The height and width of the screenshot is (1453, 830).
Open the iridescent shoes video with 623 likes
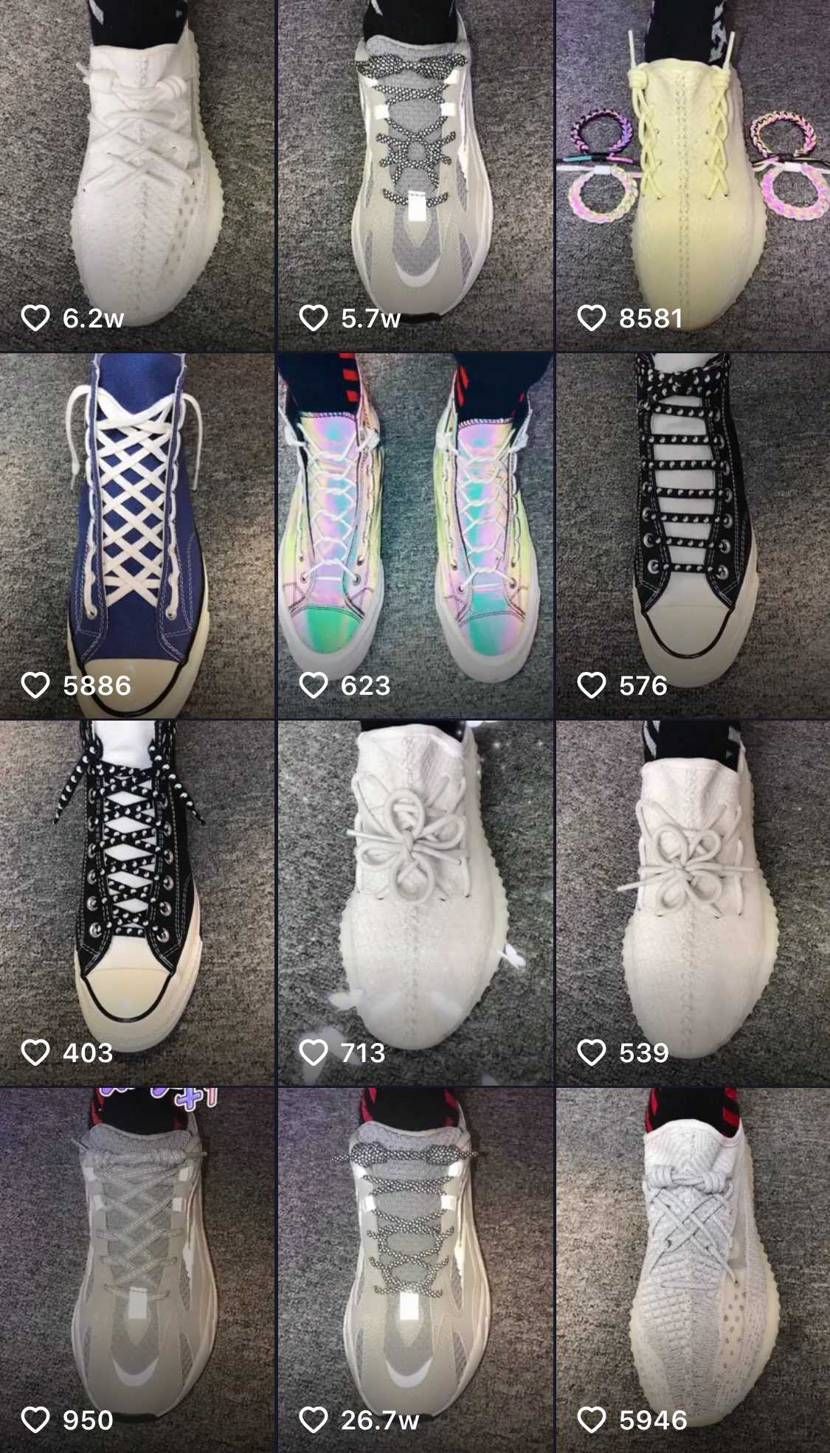[x=415, y=535]
